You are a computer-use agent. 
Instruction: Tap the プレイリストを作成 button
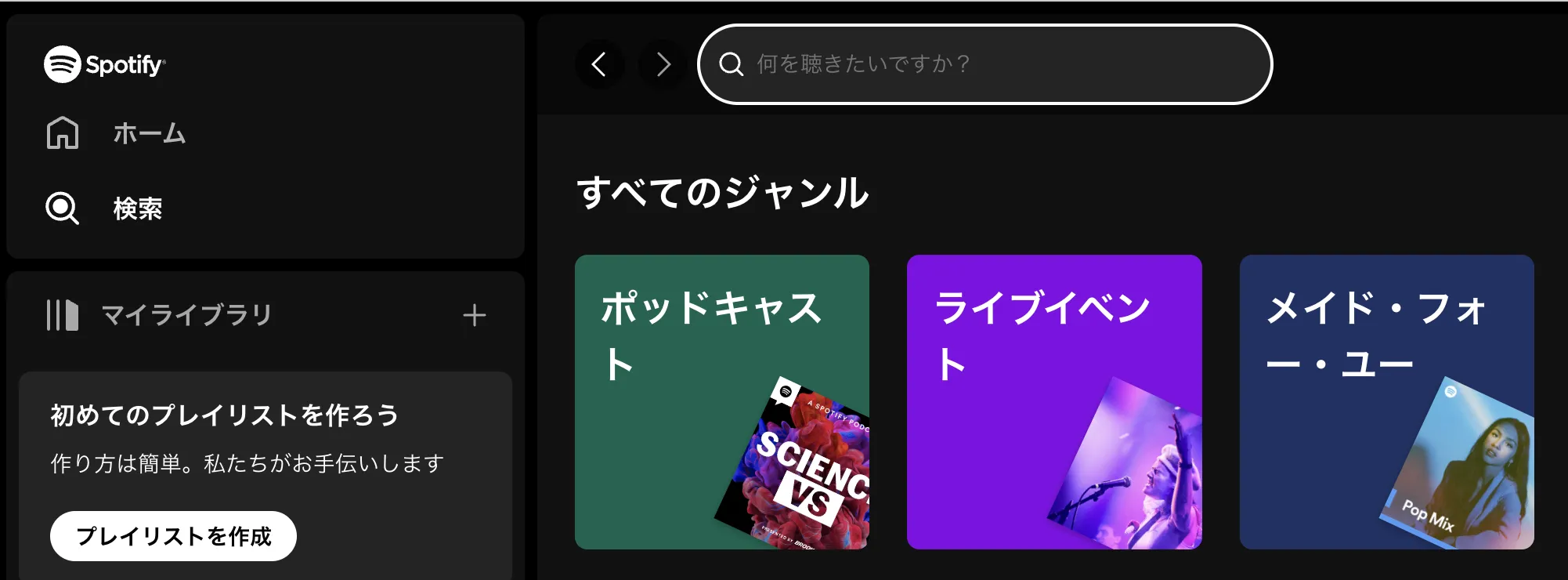click(x=173, y=536)
